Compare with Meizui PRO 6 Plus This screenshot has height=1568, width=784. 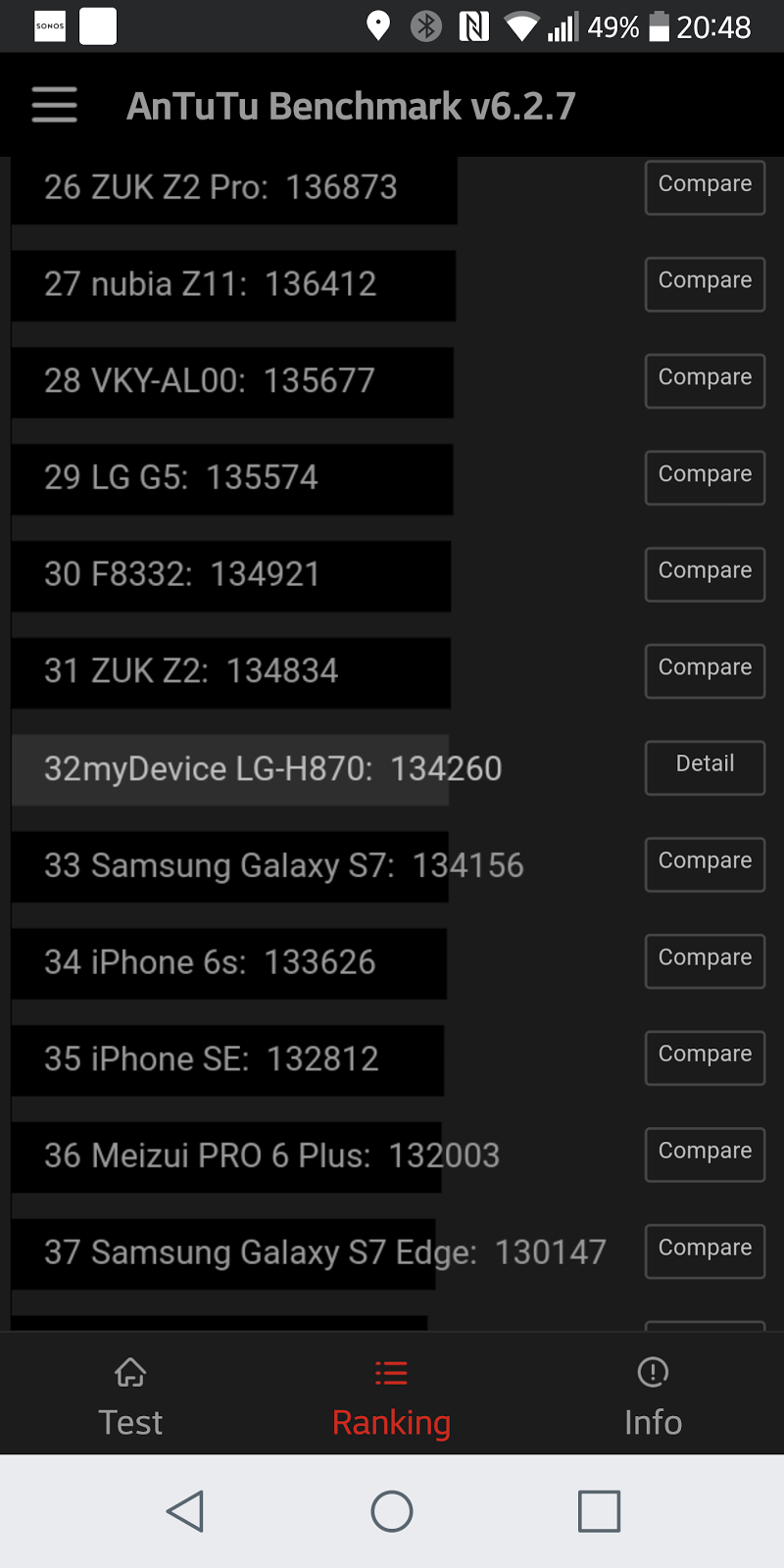click(x=705, y=1153)
